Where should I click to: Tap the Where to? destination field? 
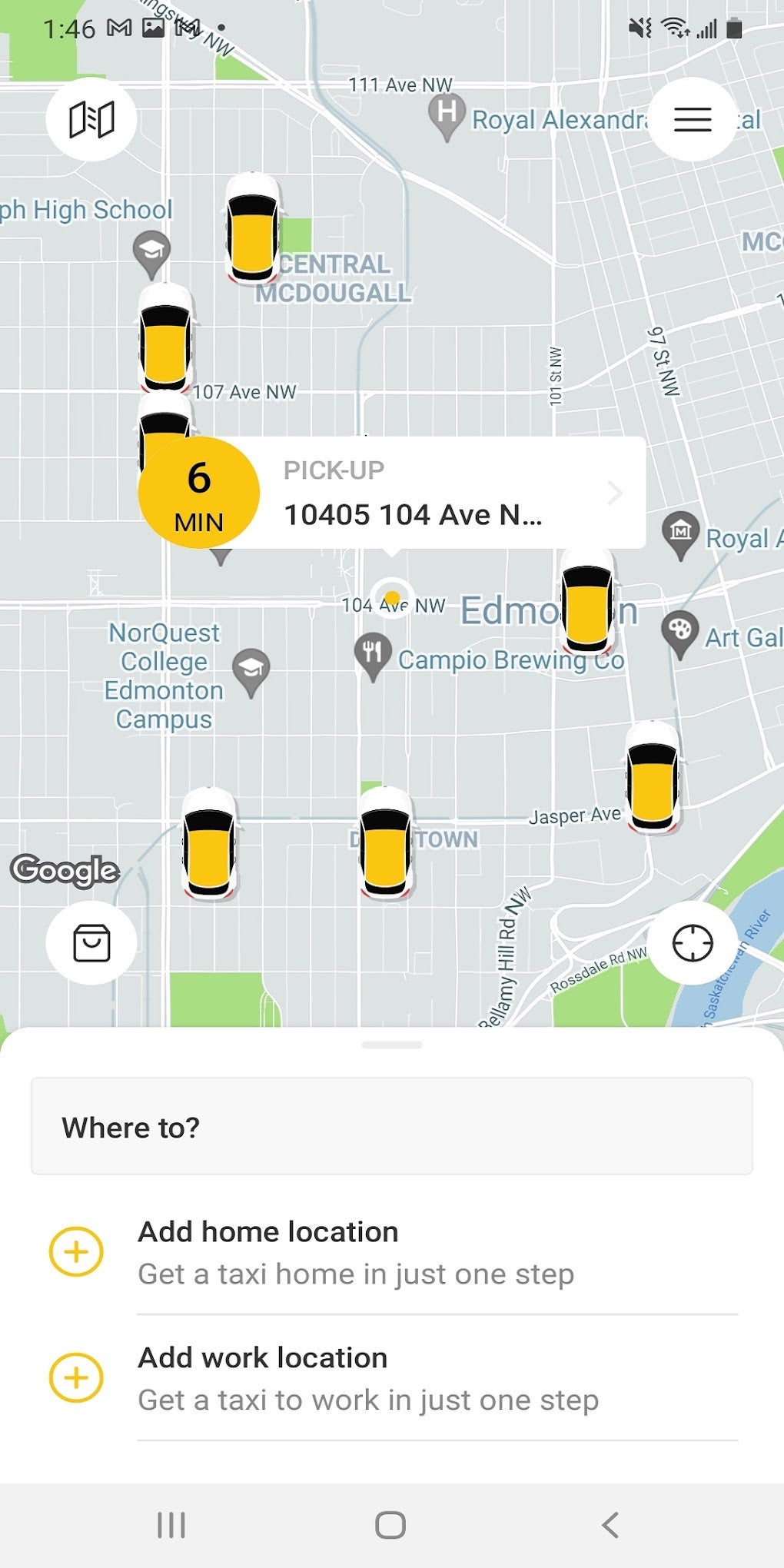click(x=392, y=1127)
